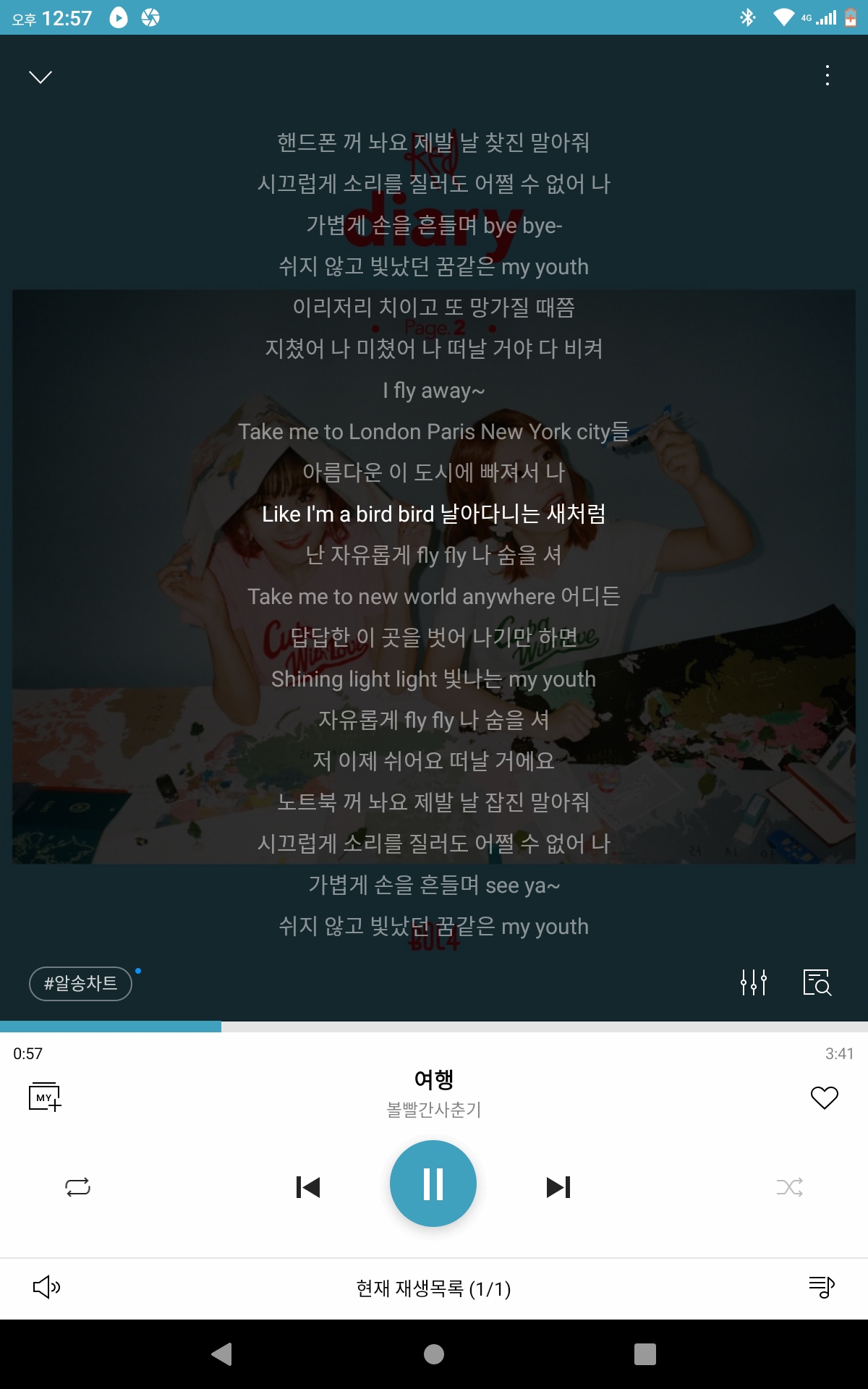Skip to the previous track
Screen dimensions: 868x1389
[308, 1187]
